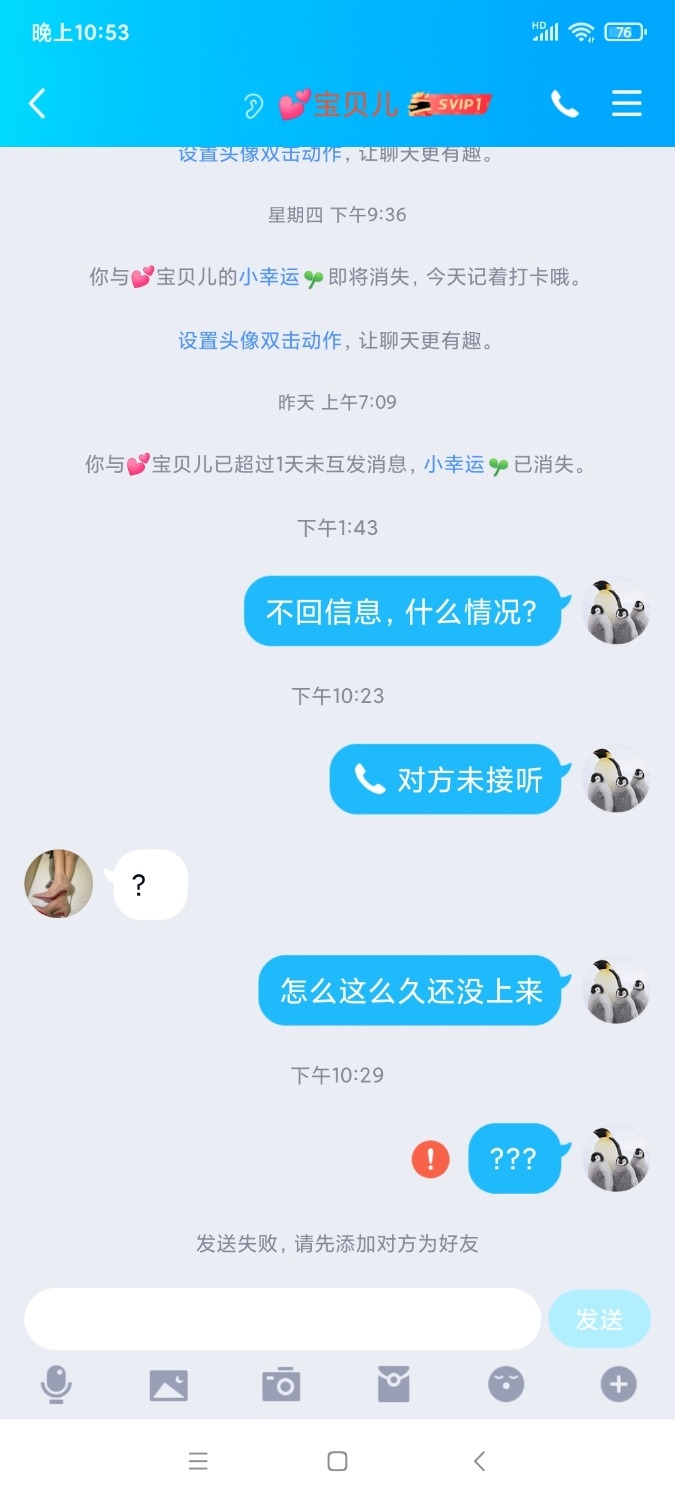The height and width of the screenshot is (1500, 675).
Task: Start a voice call with 宝贝儿
Action: coord(564,103)
